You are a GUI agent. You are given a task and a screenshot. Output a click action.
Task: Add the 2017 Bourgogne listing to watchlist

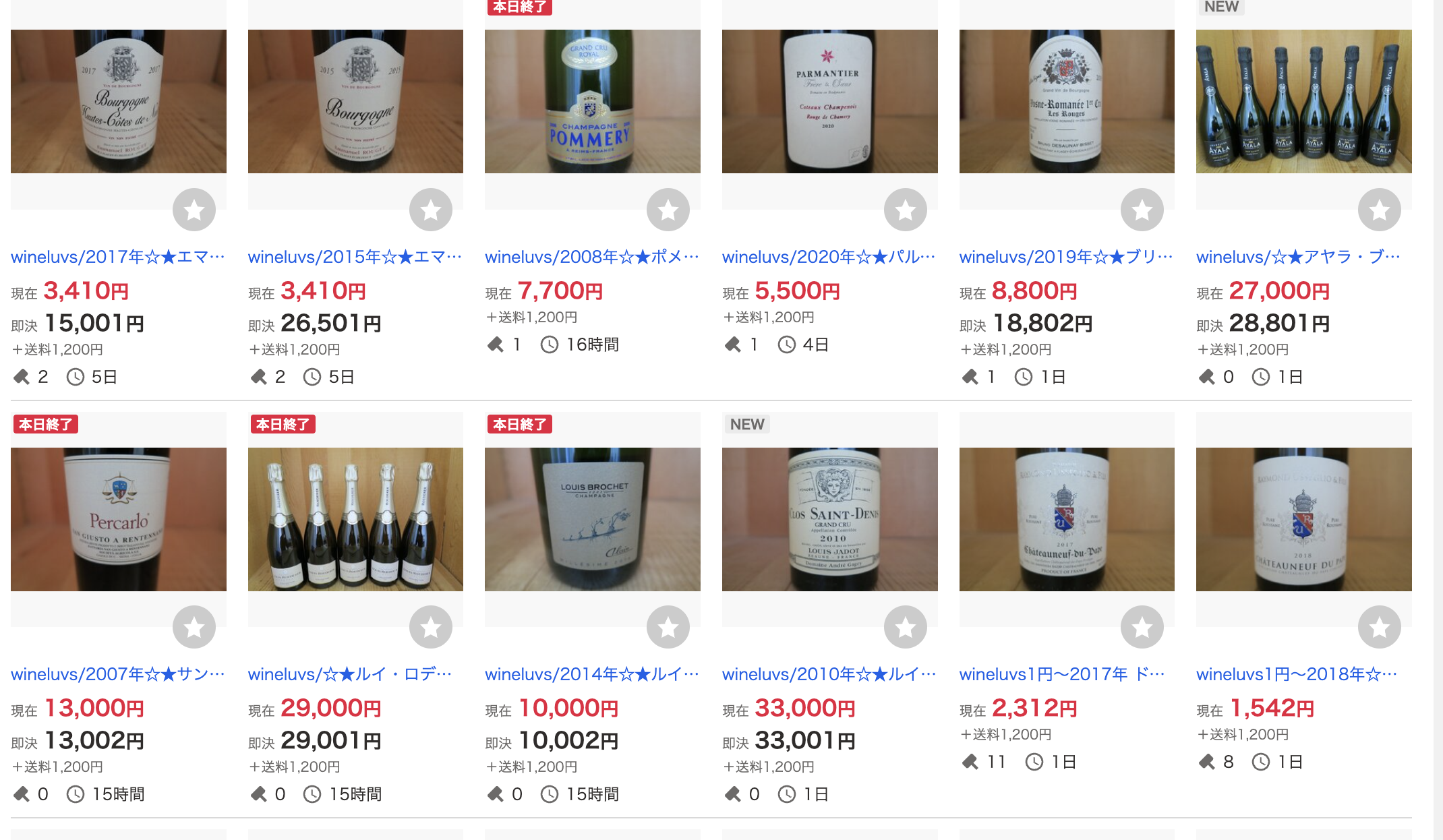[194, 210]
